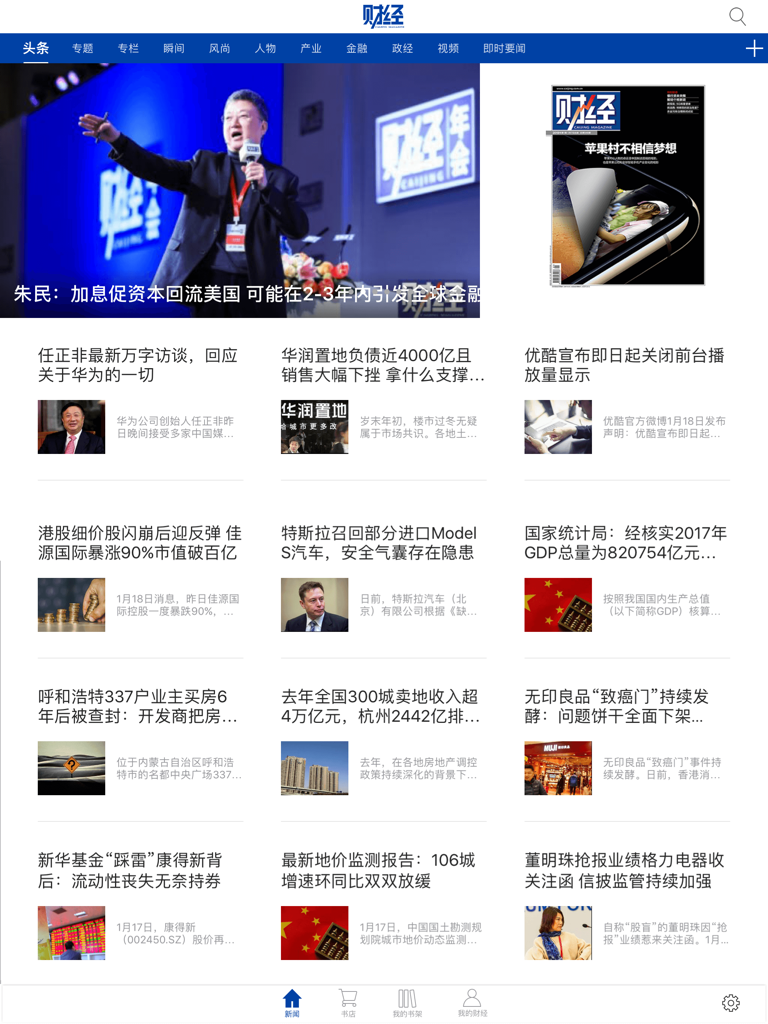This screenshot has height=1024, width=768.
Task: Select the 新闻 home icon in bottom bar
Action: click(290, 998)
